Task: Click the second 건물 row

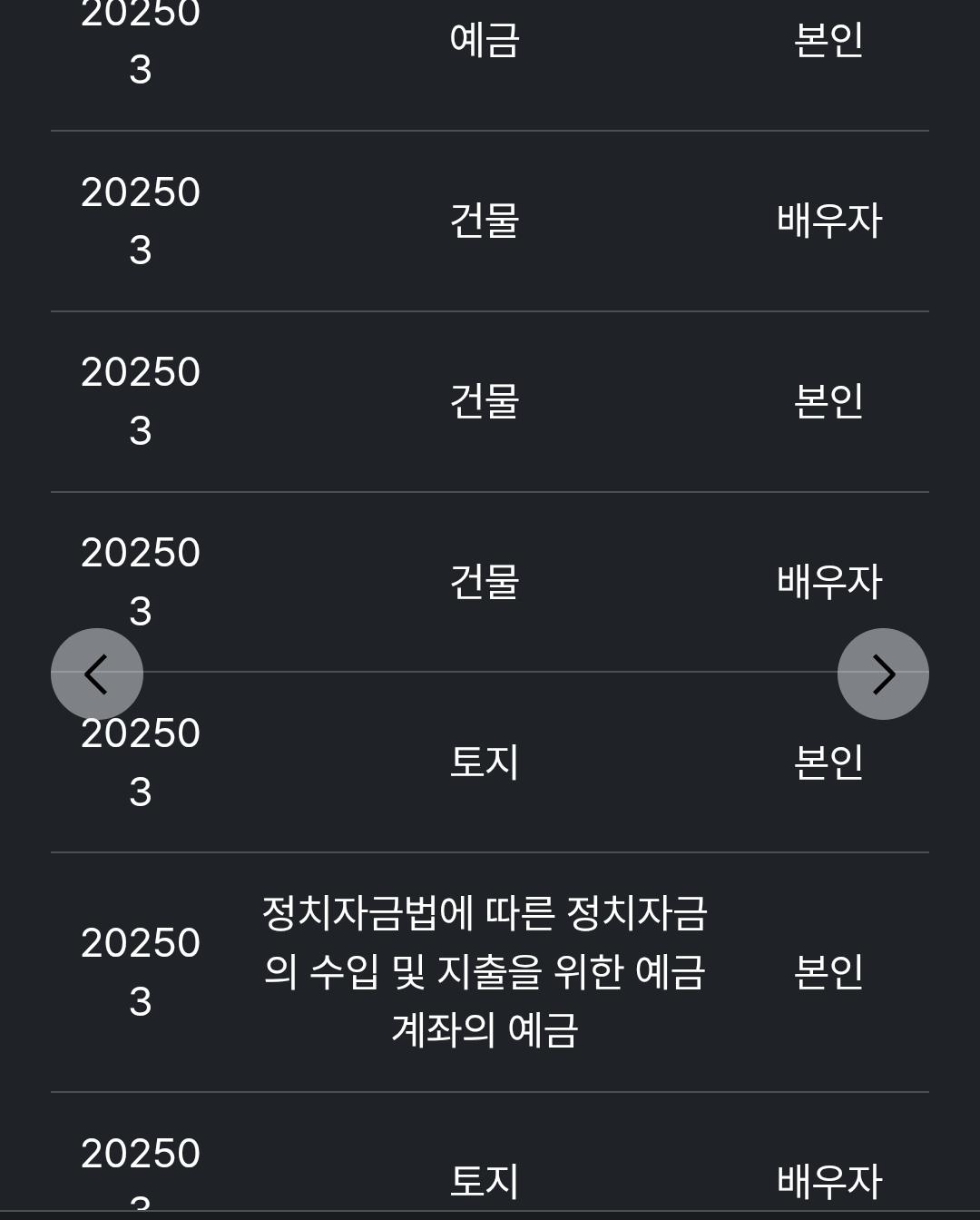Action: pos(485,402)
